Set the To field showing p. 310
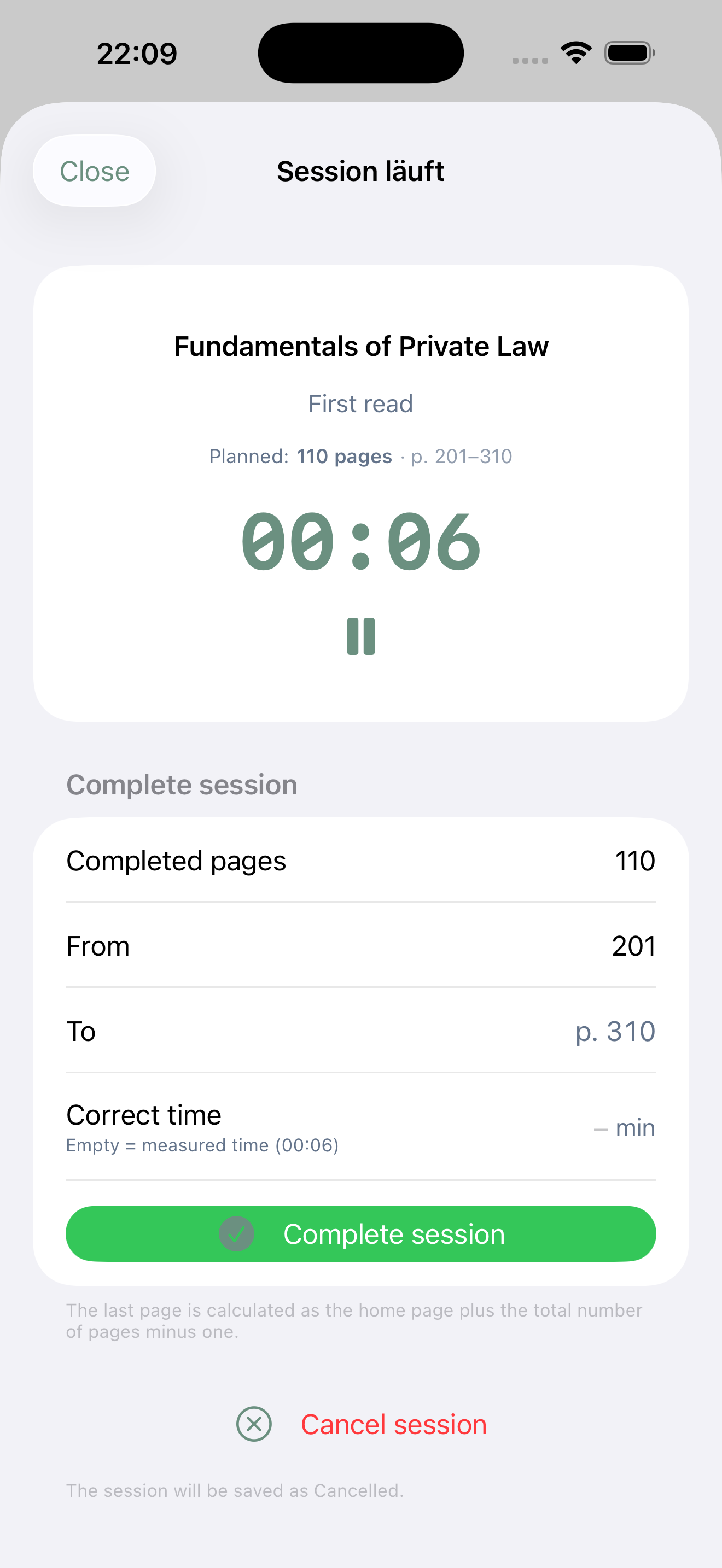 tap(615, 1031)
